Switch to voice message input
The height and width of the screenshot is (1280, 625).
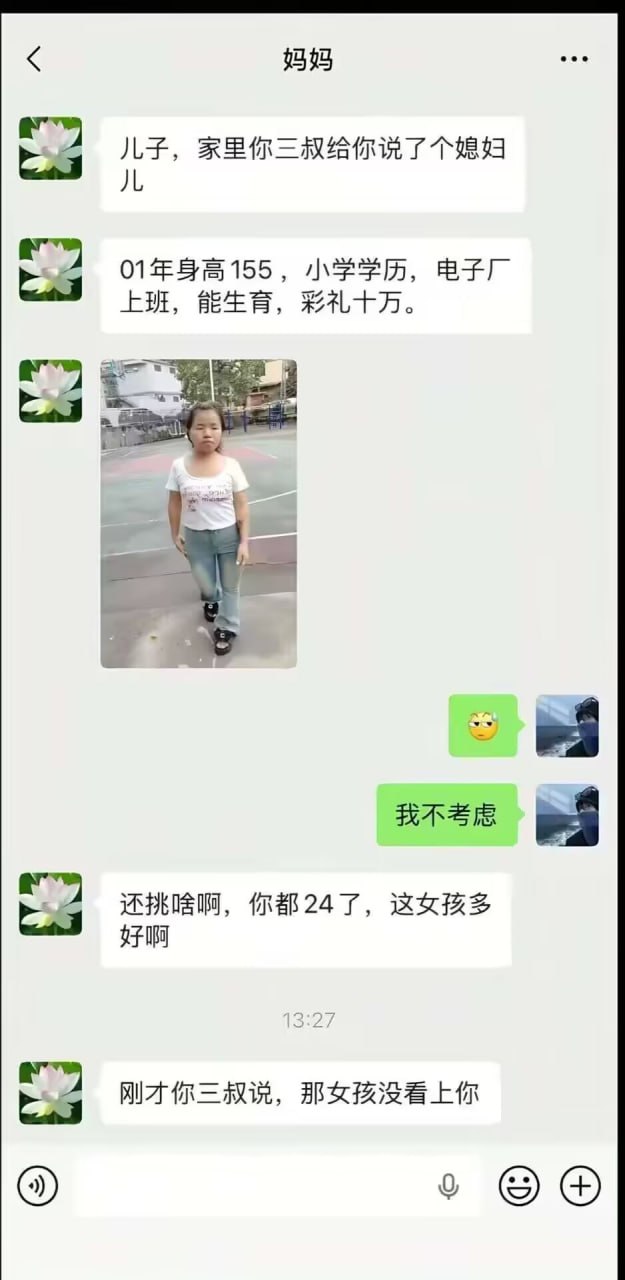point(37,1186)
